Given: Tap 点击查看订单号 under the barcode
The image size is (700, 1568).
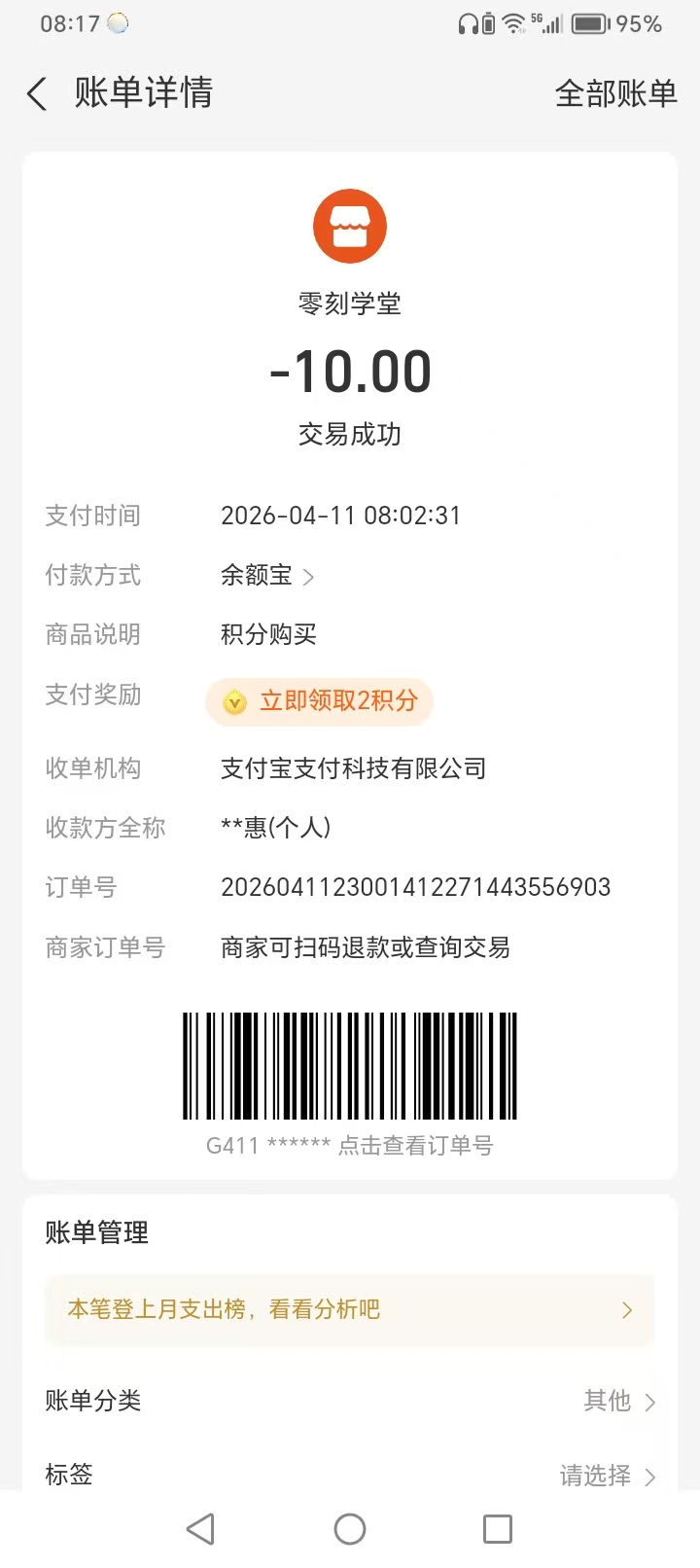Looking at the screenshot, I should pyautogui.click(x=415, y=1146).
